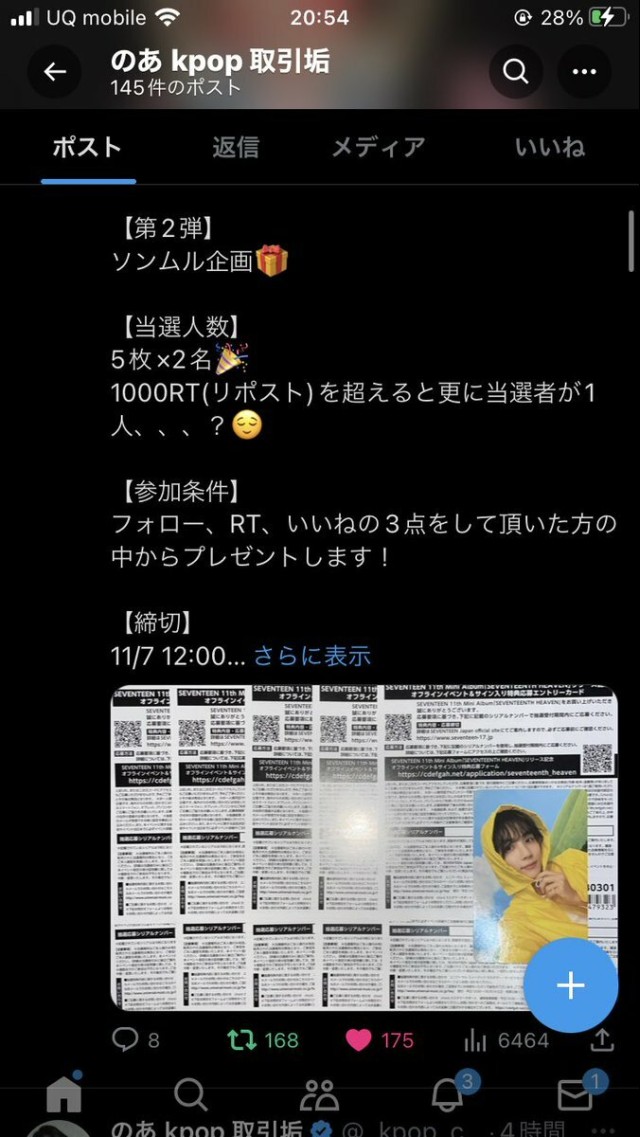Compose a new post with plus button
Screen dimensions: 640x1137
point(570,985)
